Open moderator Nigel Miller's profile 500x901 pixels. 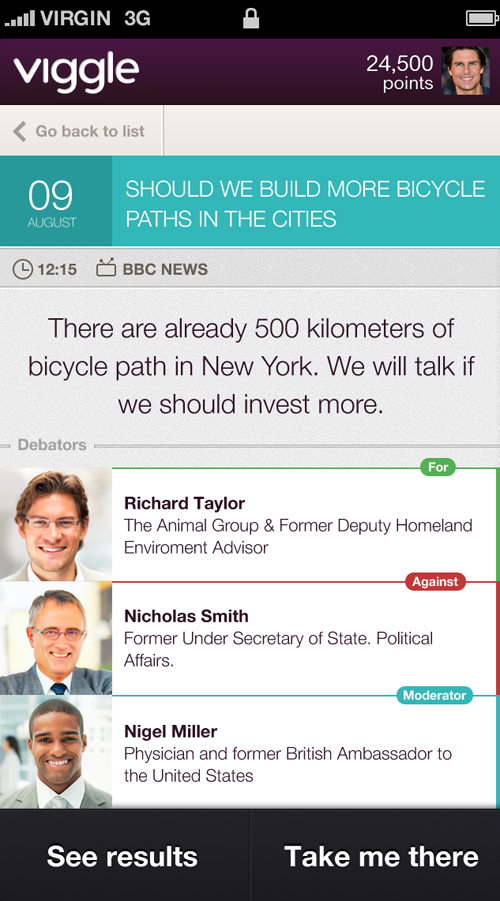click(249, 752)
